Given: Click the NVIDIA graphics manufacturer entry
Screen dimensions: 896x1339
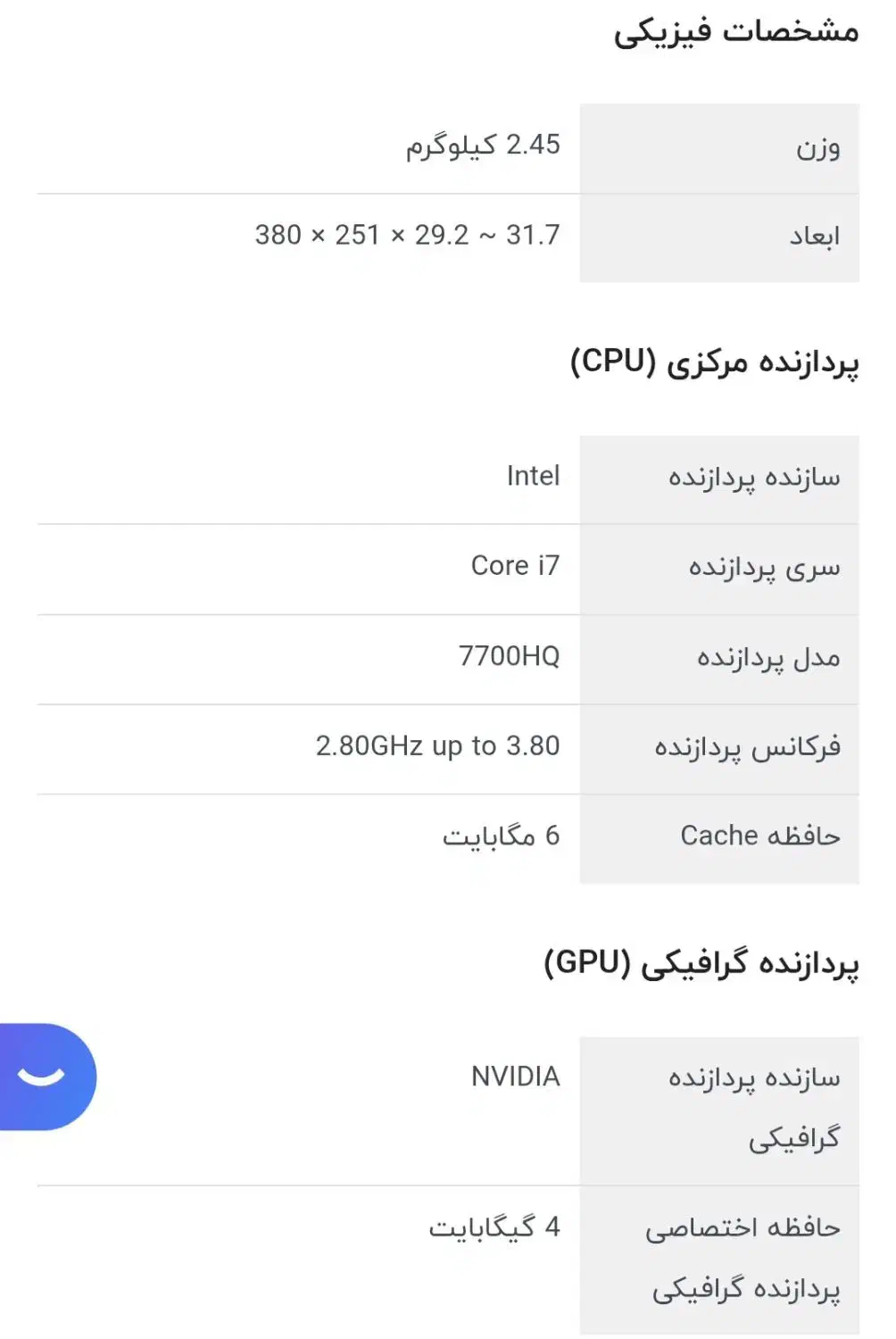Looking at the screenshot, I should point(516,1077).
